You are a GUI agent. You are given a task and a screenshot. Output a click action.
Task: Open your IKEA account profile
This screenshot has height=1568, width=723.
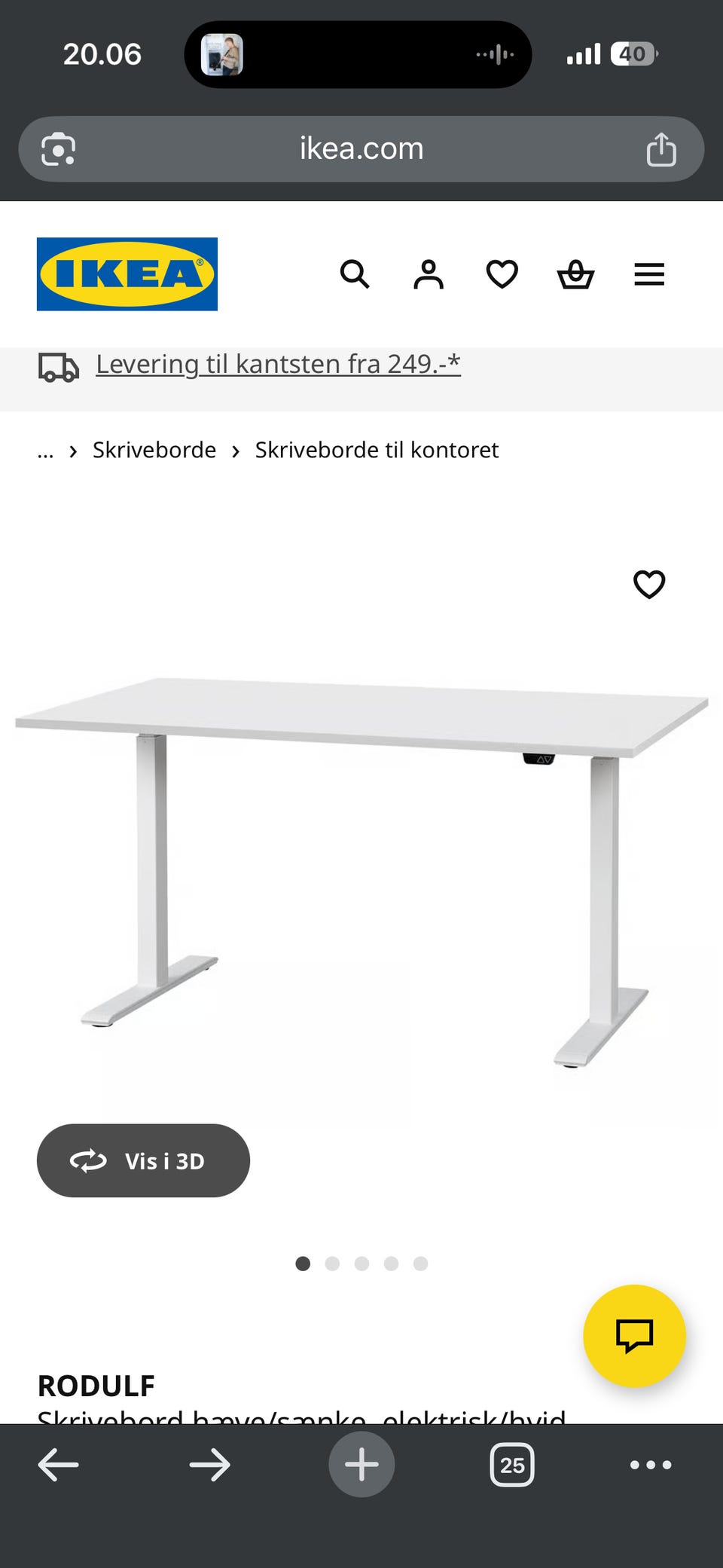tap(428, 274)
